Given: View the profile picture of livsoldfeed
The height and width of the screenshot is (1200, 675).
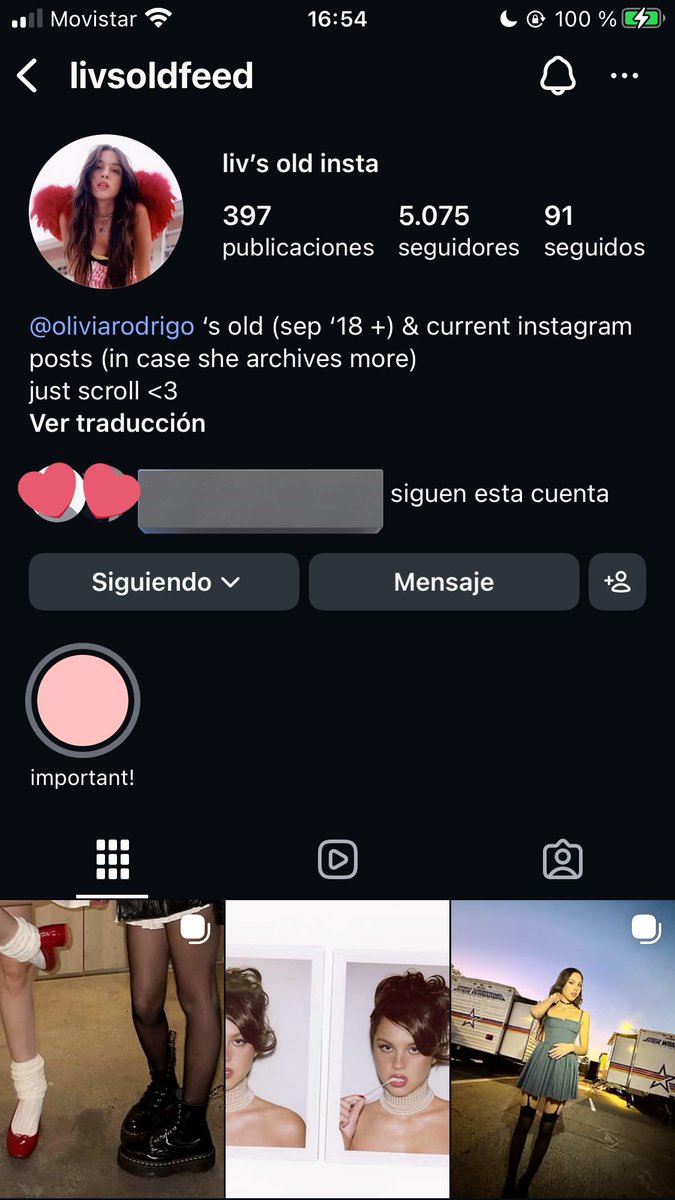Looking at the screenshot, I should point(106,212).
